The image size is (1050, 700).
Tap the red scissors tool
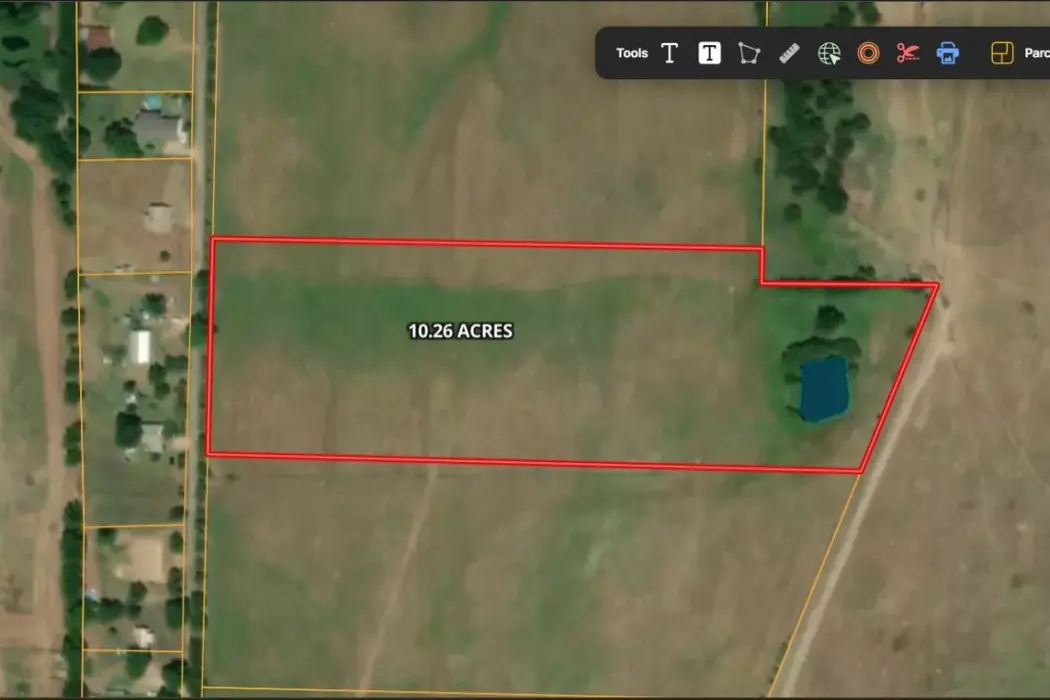[907, 53]
